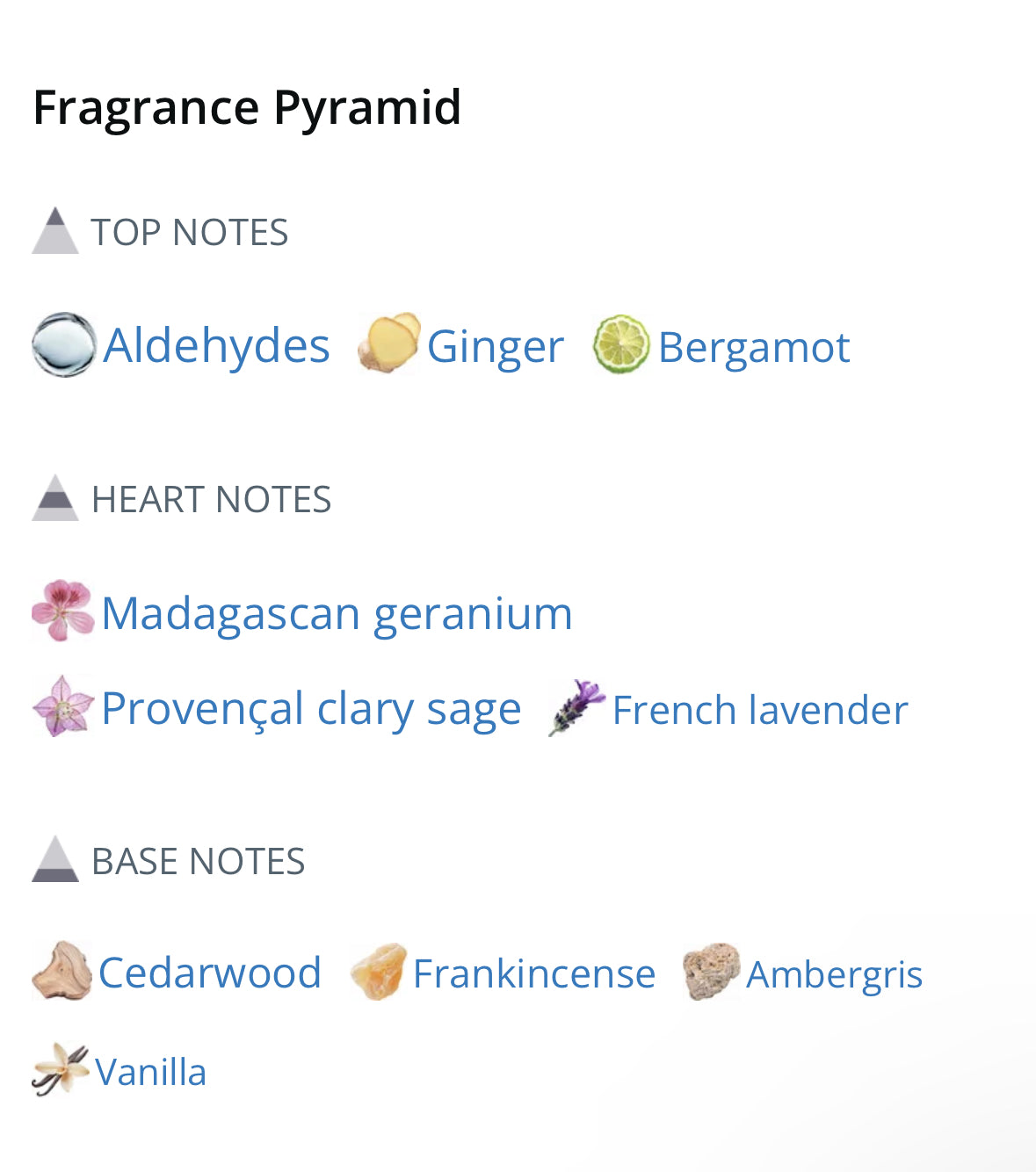Screen dimensions: 1036x1172
Task: Open the Aldehydes note link
Action: click(x=215, y=345)
